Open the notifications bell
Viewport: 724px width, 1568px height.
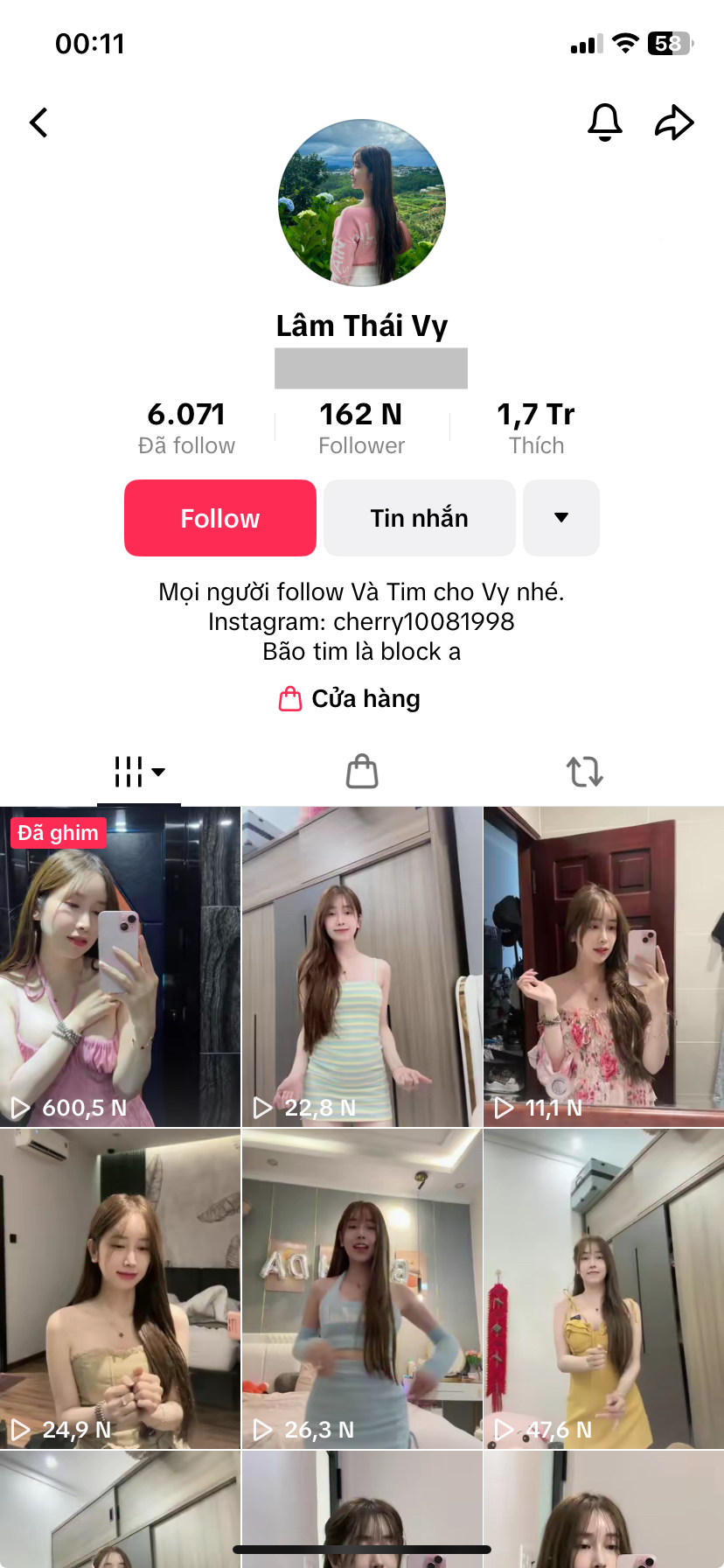click(x=604, y=122)
